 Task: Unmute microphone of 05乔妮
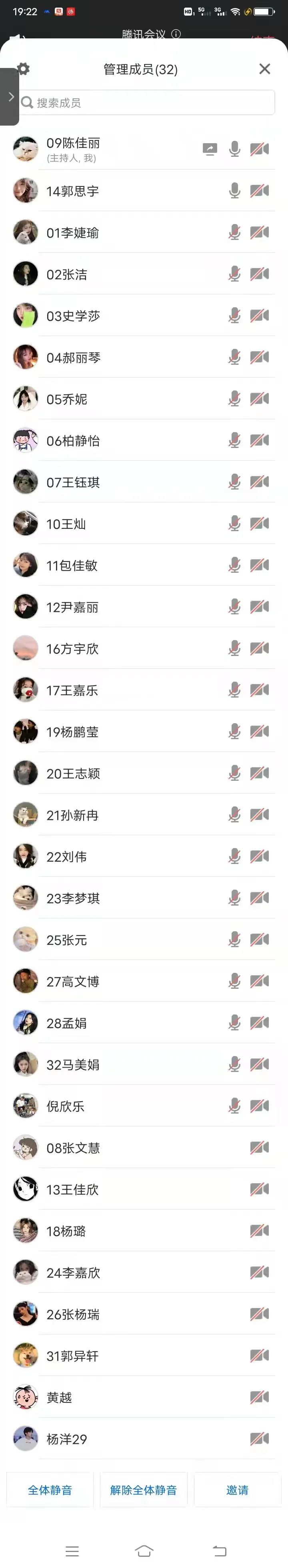[234, 399]
